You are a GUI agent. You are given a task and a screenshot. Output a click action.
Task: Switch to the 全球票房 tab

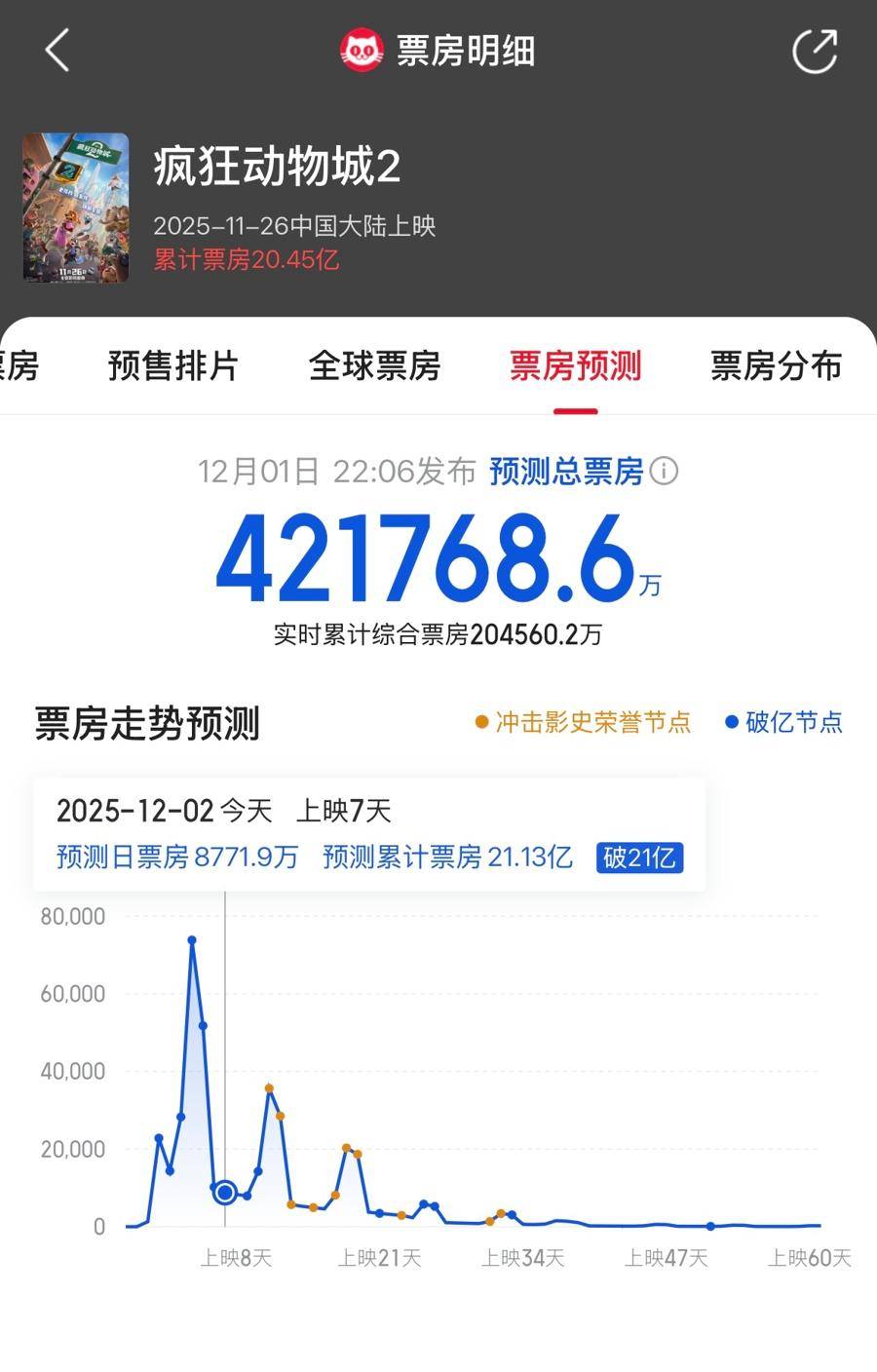(374, 366)
